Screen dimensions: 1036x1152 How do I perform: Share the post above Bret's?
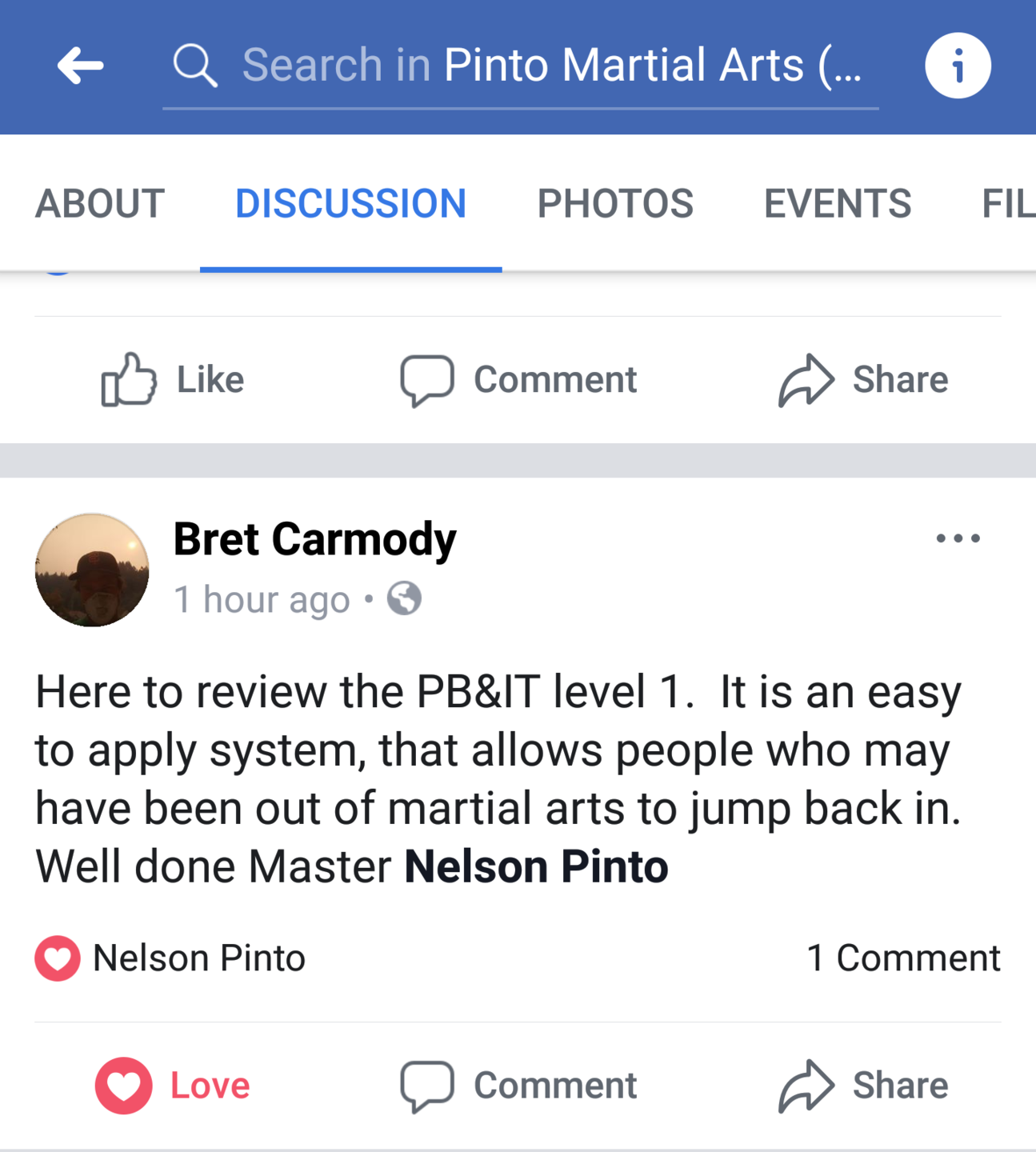click(864, 379)
